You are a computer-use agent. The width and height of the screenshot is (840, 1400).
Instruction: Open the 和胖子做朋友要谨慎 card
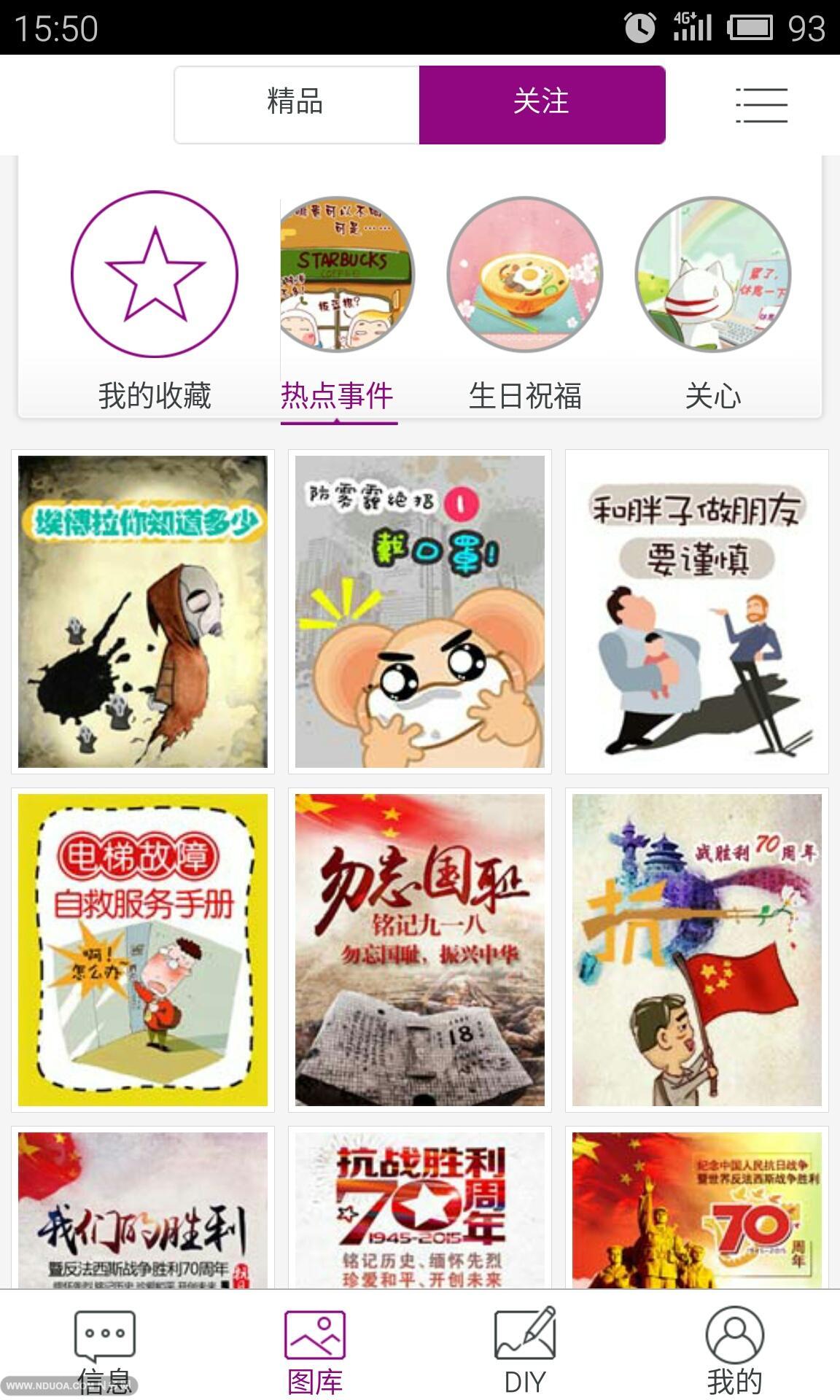697,611
